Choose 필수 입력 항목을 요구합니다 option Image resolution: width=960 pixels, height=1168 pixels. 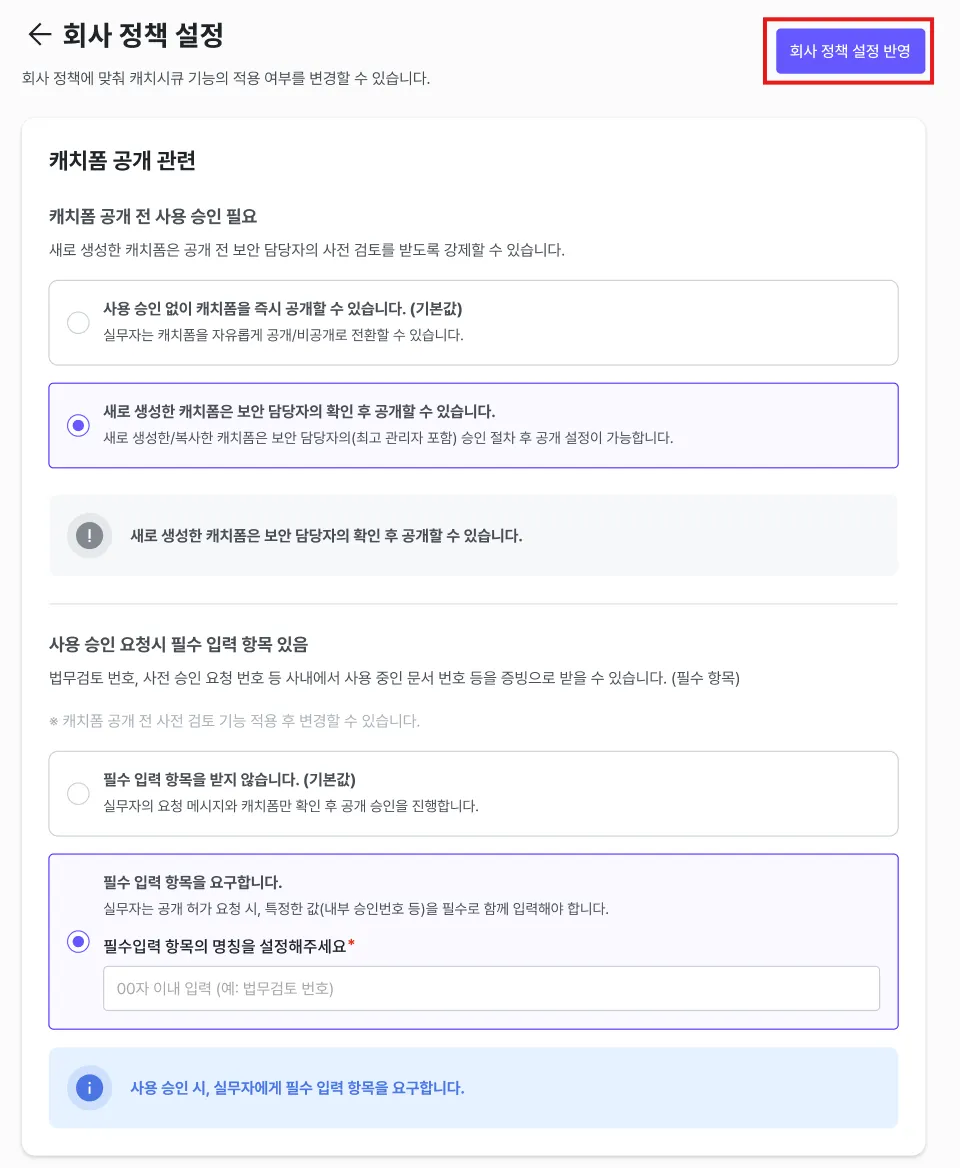pyautogui.click(x=78, y=941)
